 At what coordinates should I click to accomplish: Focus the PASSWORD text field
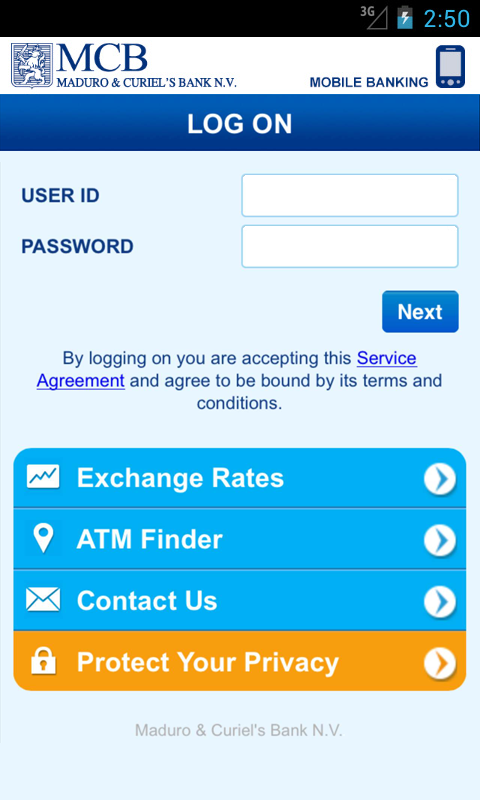[350, 246]
